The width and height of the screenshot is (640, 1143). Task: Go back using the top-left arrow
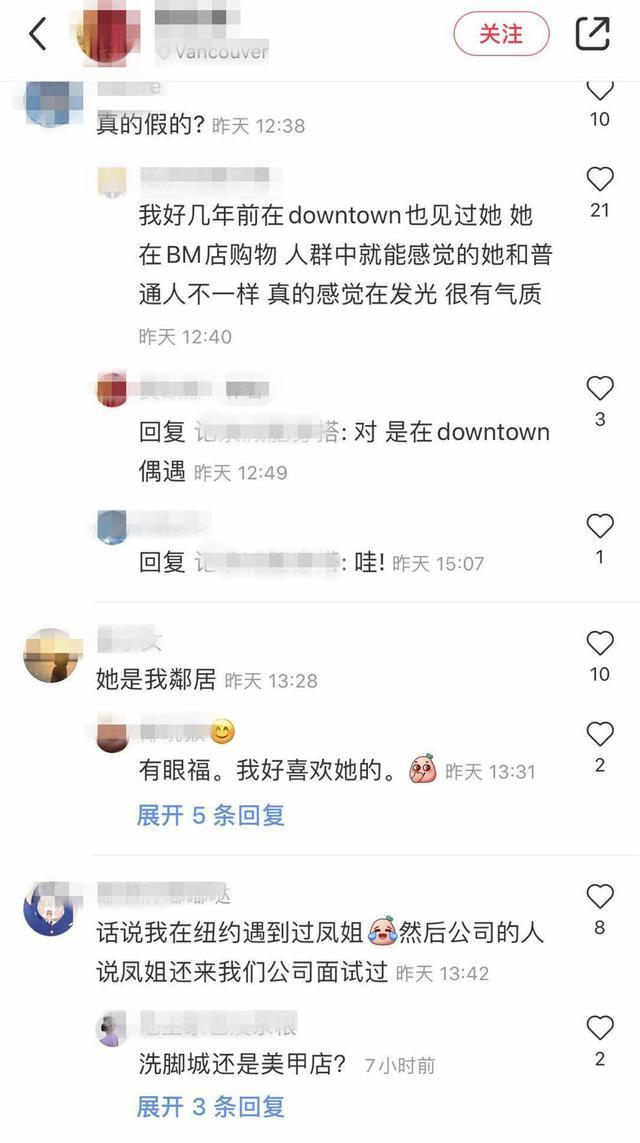(37, 34)
